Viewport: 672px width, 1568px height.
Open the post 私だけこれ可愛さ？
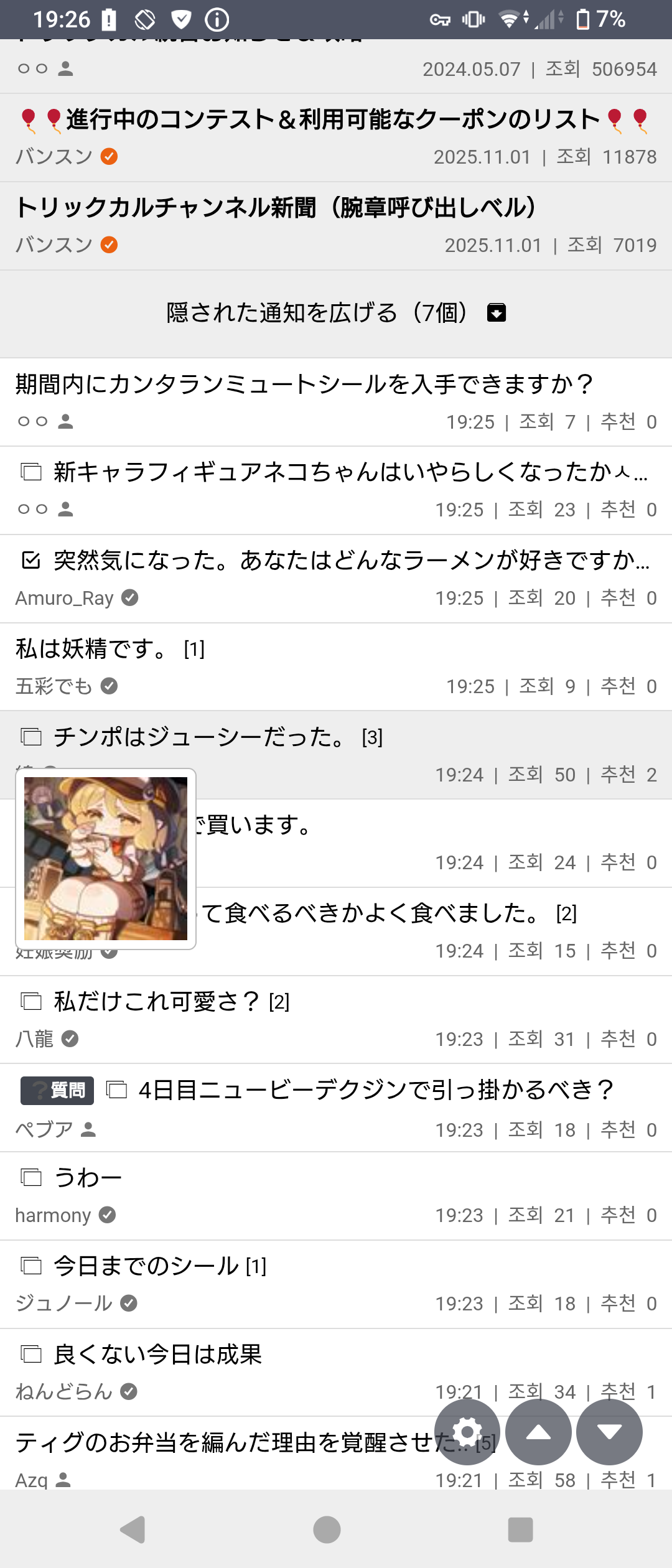tap(156, 1002)
